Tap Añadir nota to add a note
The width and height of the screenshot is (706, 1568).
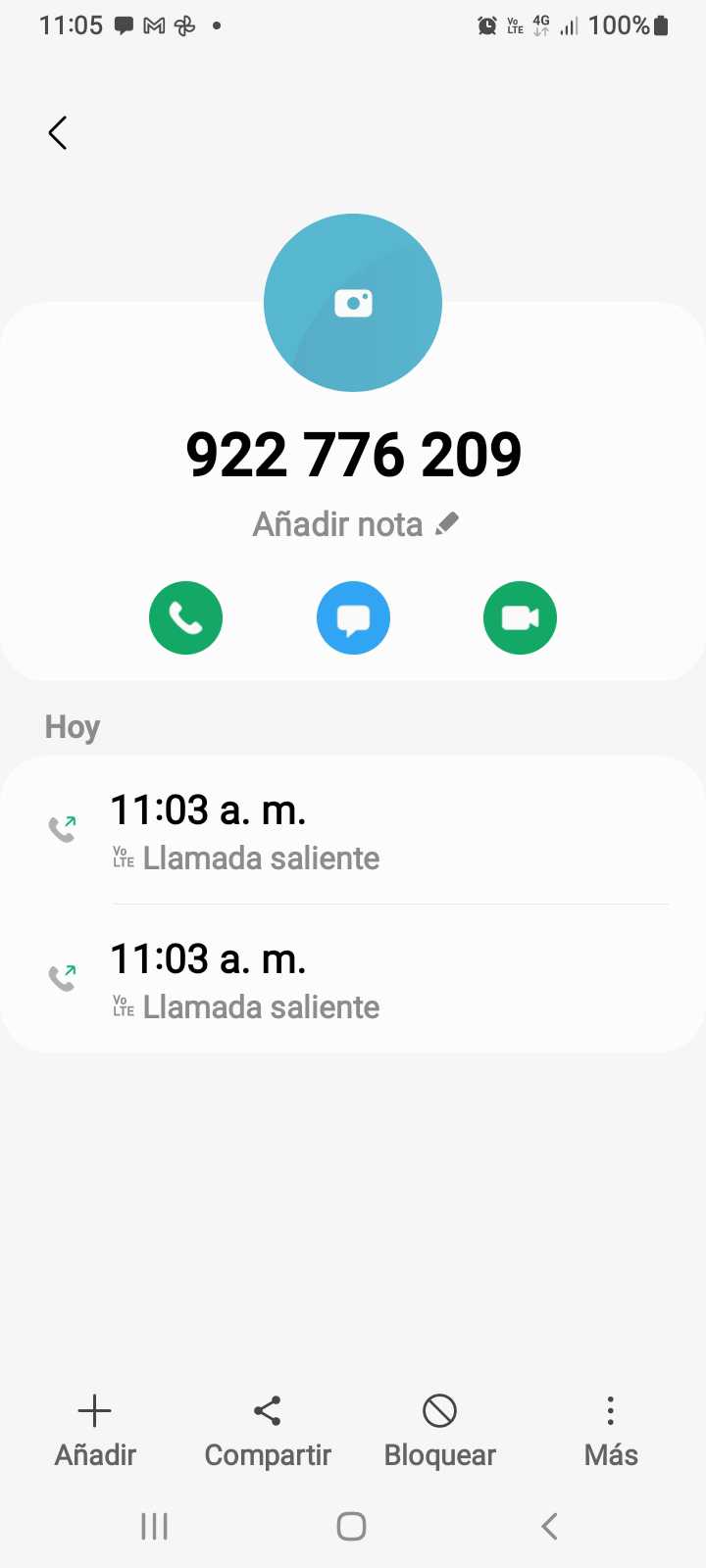[355, 524]
